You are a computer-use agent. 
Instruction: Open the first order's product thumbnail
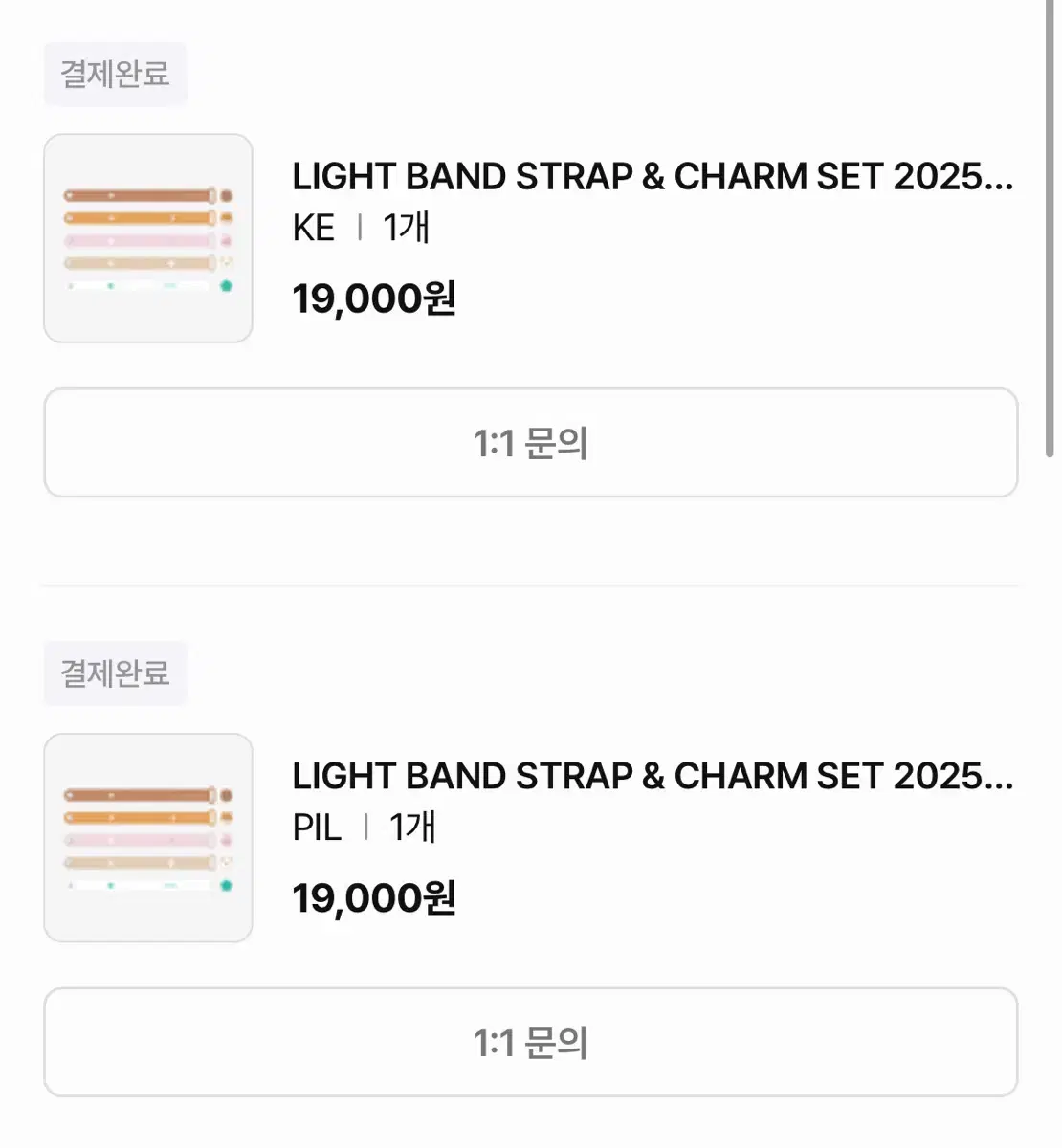pyautogui.click(x=148, y=237)
